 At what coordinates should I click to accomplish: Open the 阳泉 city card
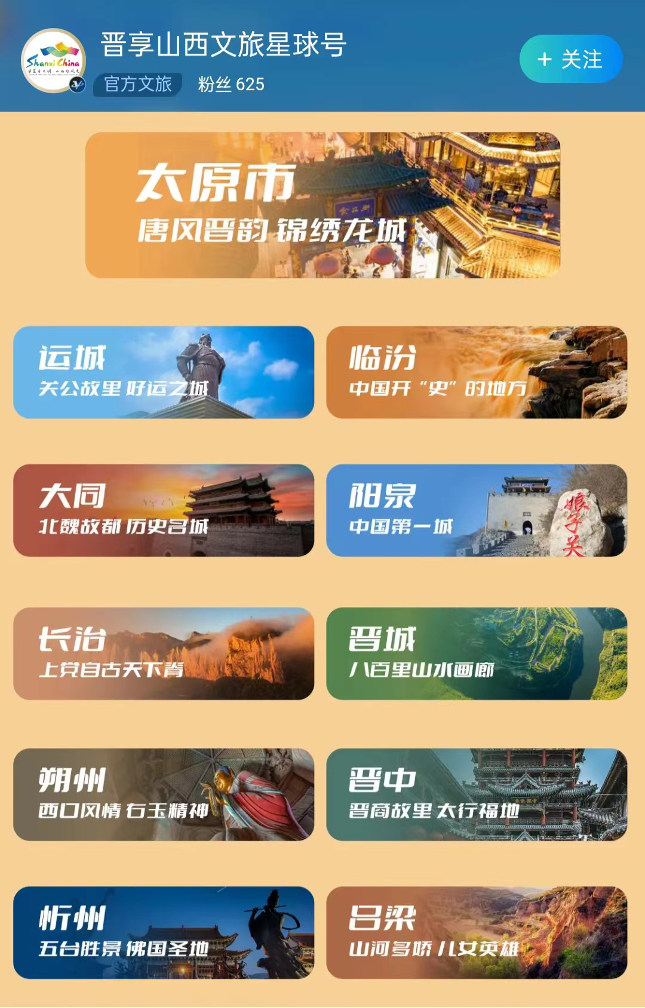(476, 510)
